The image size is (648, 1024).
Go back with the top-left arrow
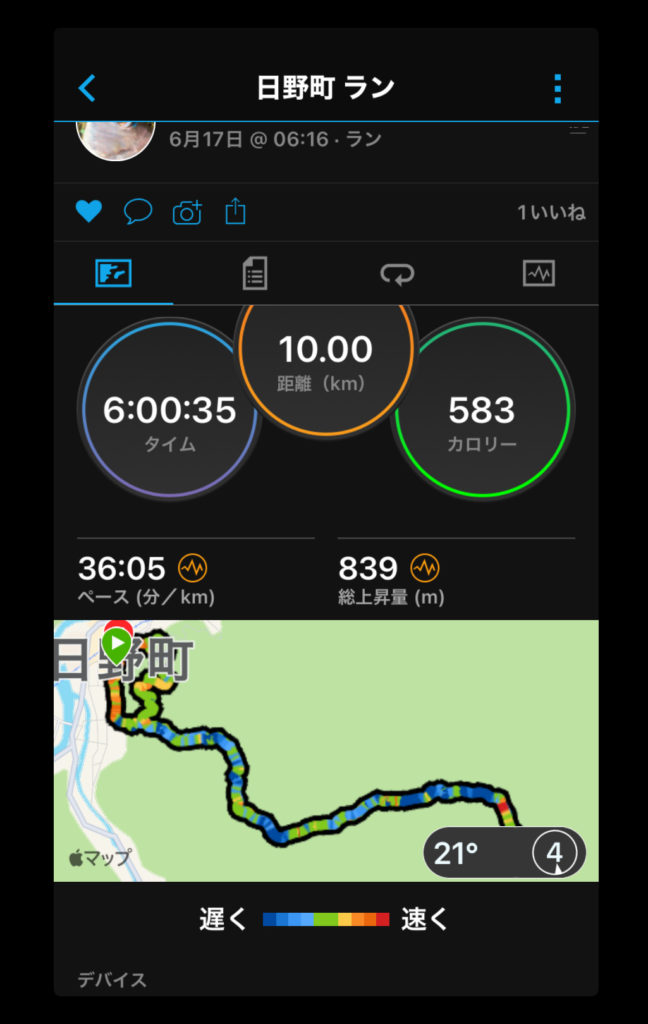point(88,88)
